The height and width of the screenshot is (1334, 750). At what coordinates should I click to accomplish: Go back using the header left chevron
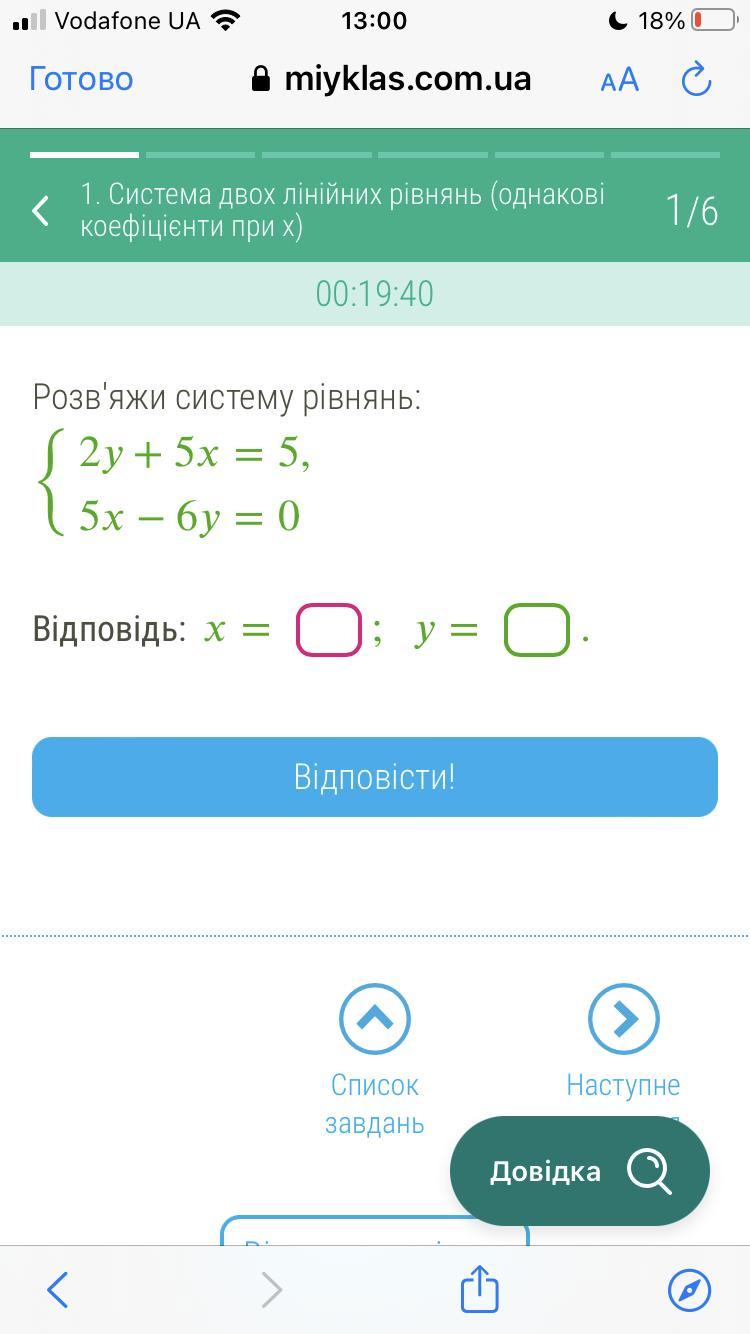tap(41, 211)
